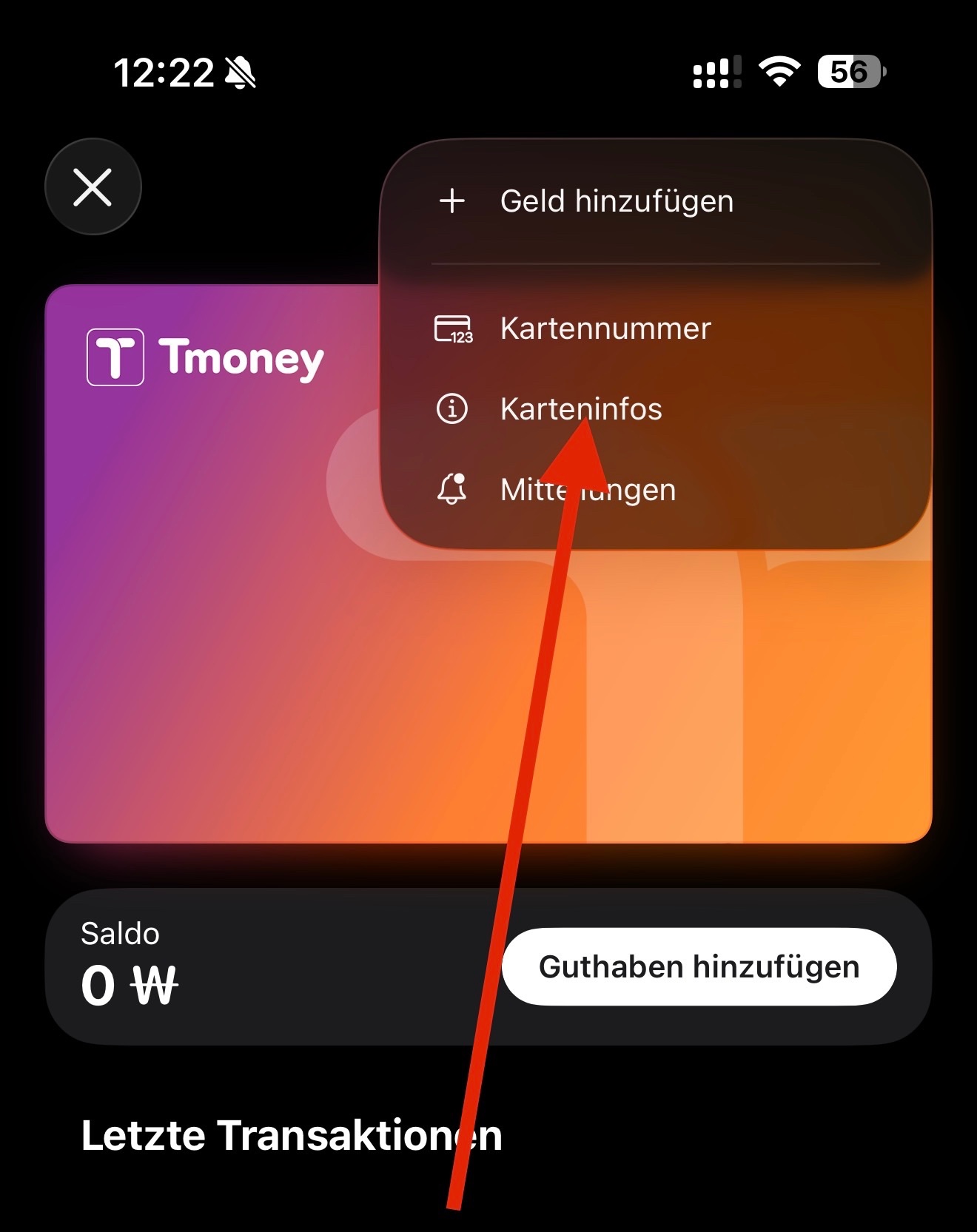Close the Tmoney card view
The height and width of the screenshot is (1232, 977).
point(93,186)
